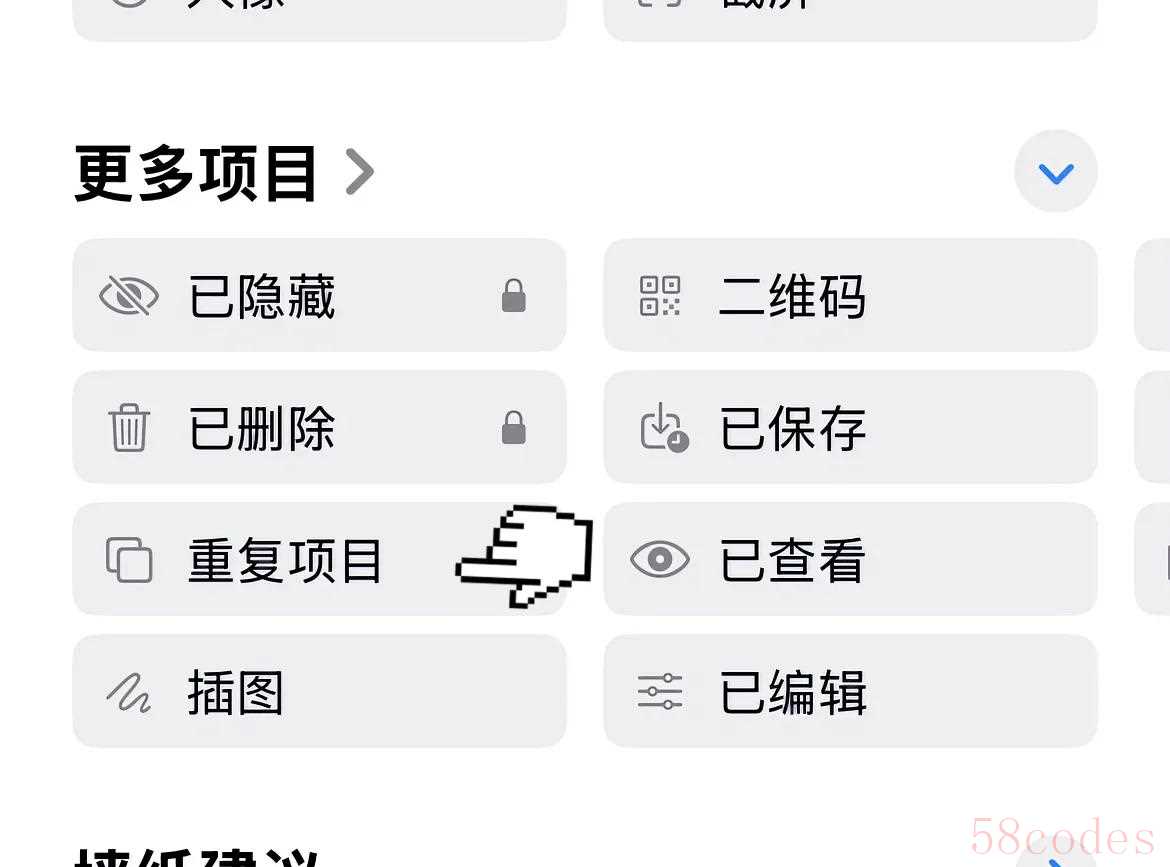Collapse the 更多项目 section with the chevron
The width and height of the screenshot is (1170, 867).
1055,172
